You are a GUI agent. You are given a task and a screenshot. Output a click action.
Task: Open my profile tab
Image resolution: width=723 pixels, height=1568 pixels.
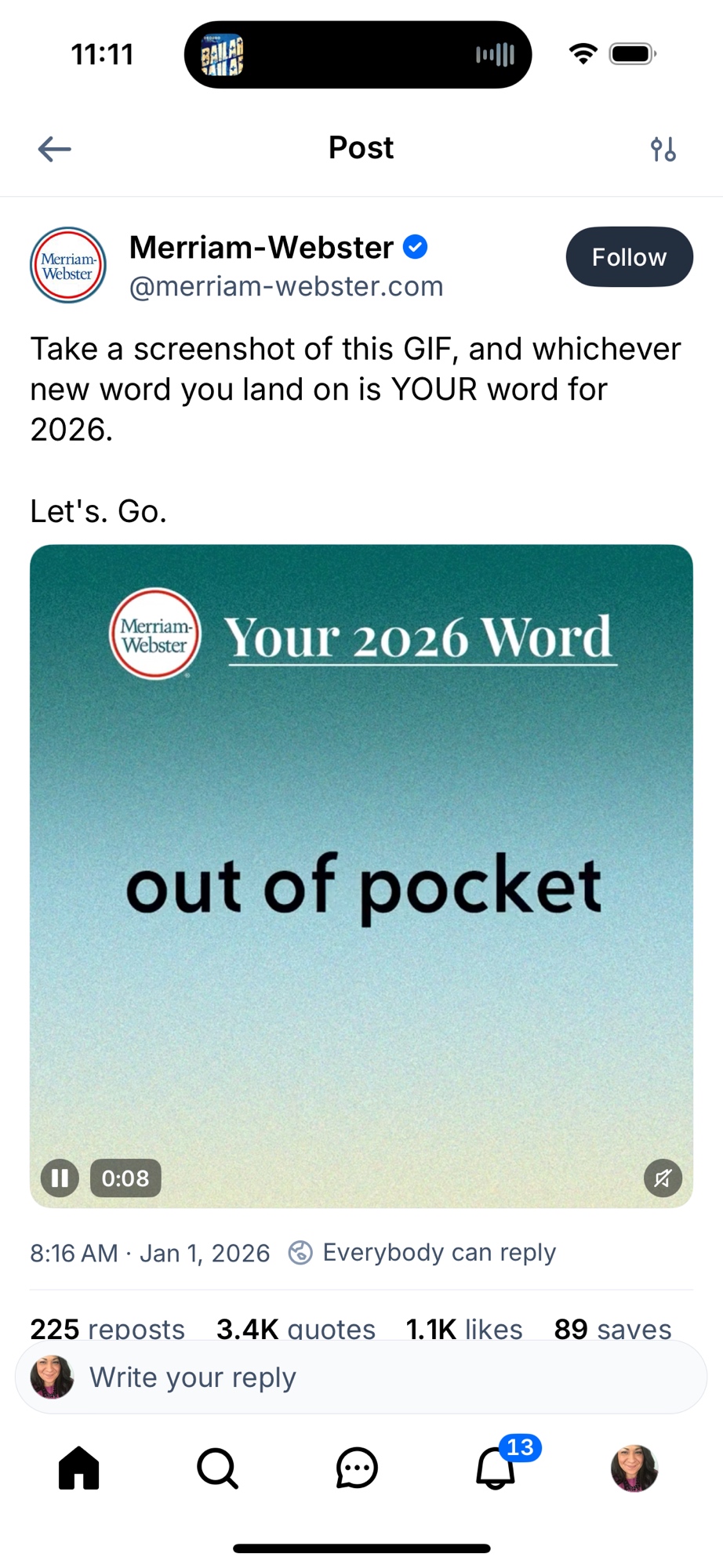tap(634, 1468)
